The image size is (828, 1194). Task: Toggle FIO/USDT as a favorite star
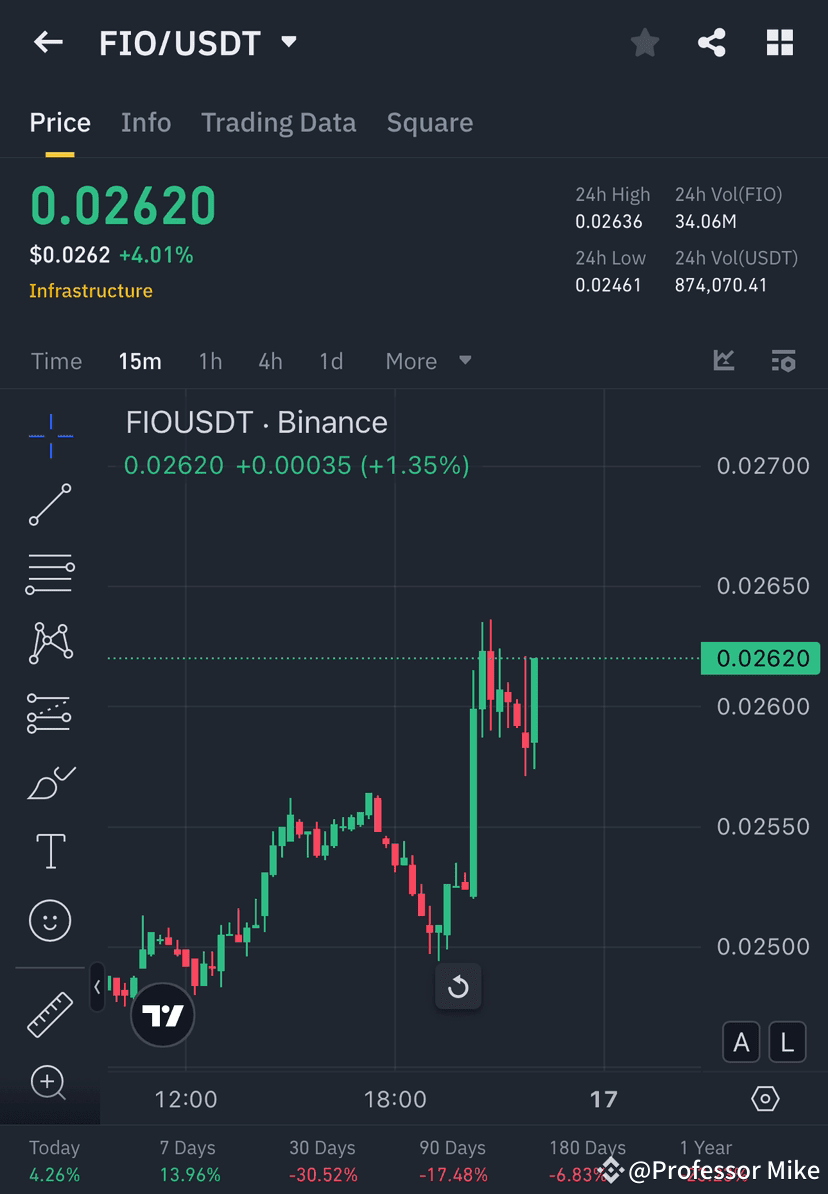point(644,42)
